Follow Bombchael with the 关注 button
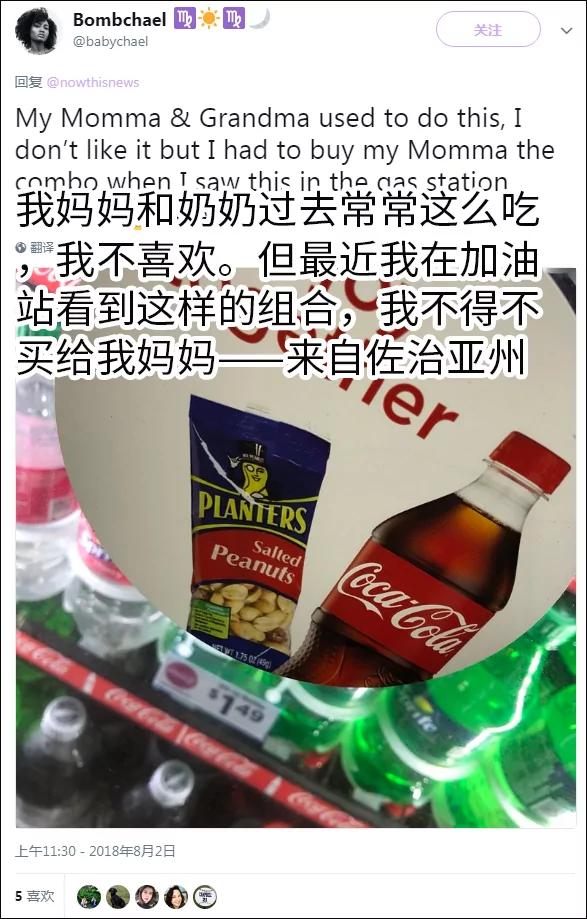This screenshot has height=919, width=587. pyautogui.click(x=488, y=29)
